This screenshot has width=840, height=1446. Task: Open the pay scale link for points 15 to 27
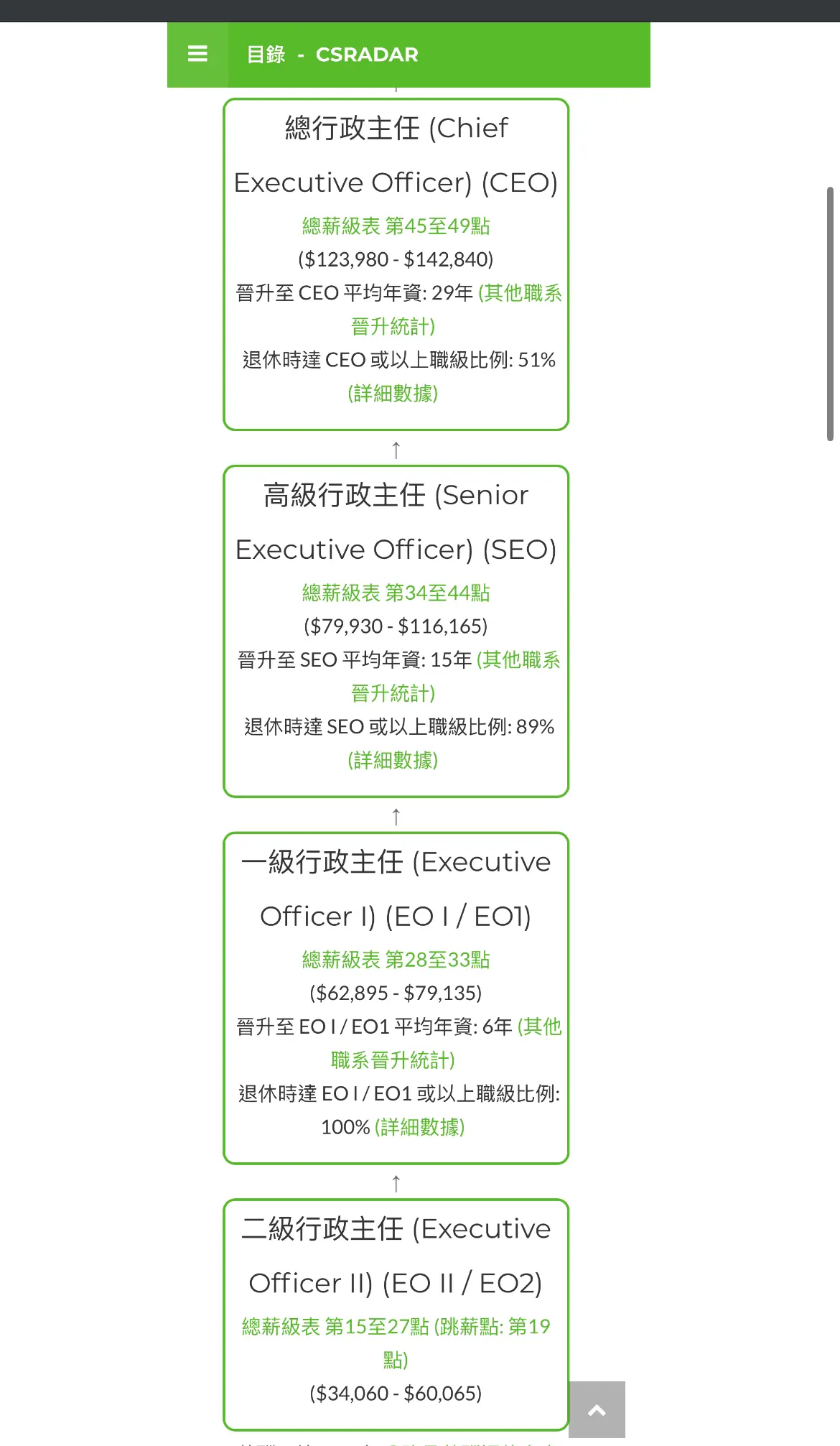396,1343
